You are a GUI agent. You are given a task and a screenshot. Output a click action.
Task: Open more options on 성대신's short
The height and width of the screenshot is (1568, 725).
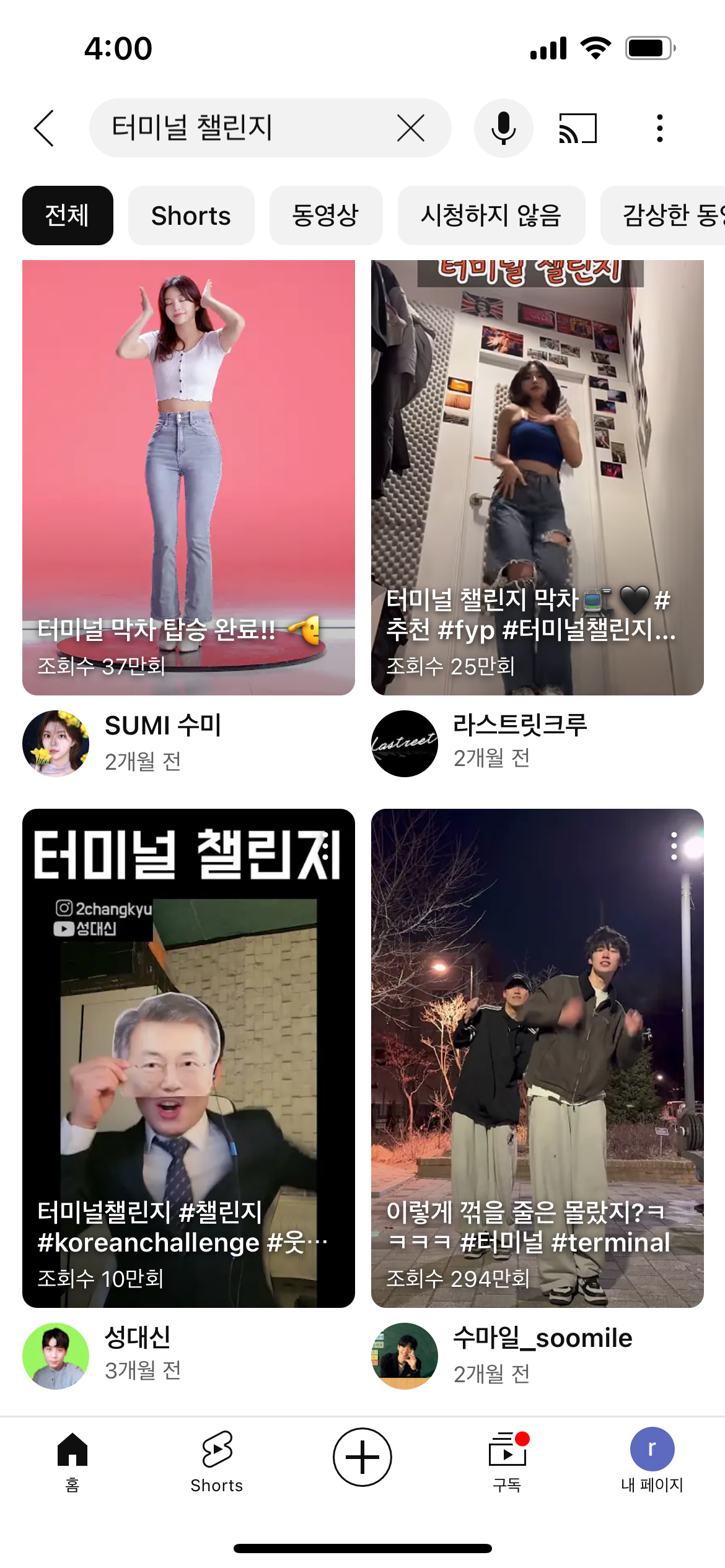click(325, 846)
